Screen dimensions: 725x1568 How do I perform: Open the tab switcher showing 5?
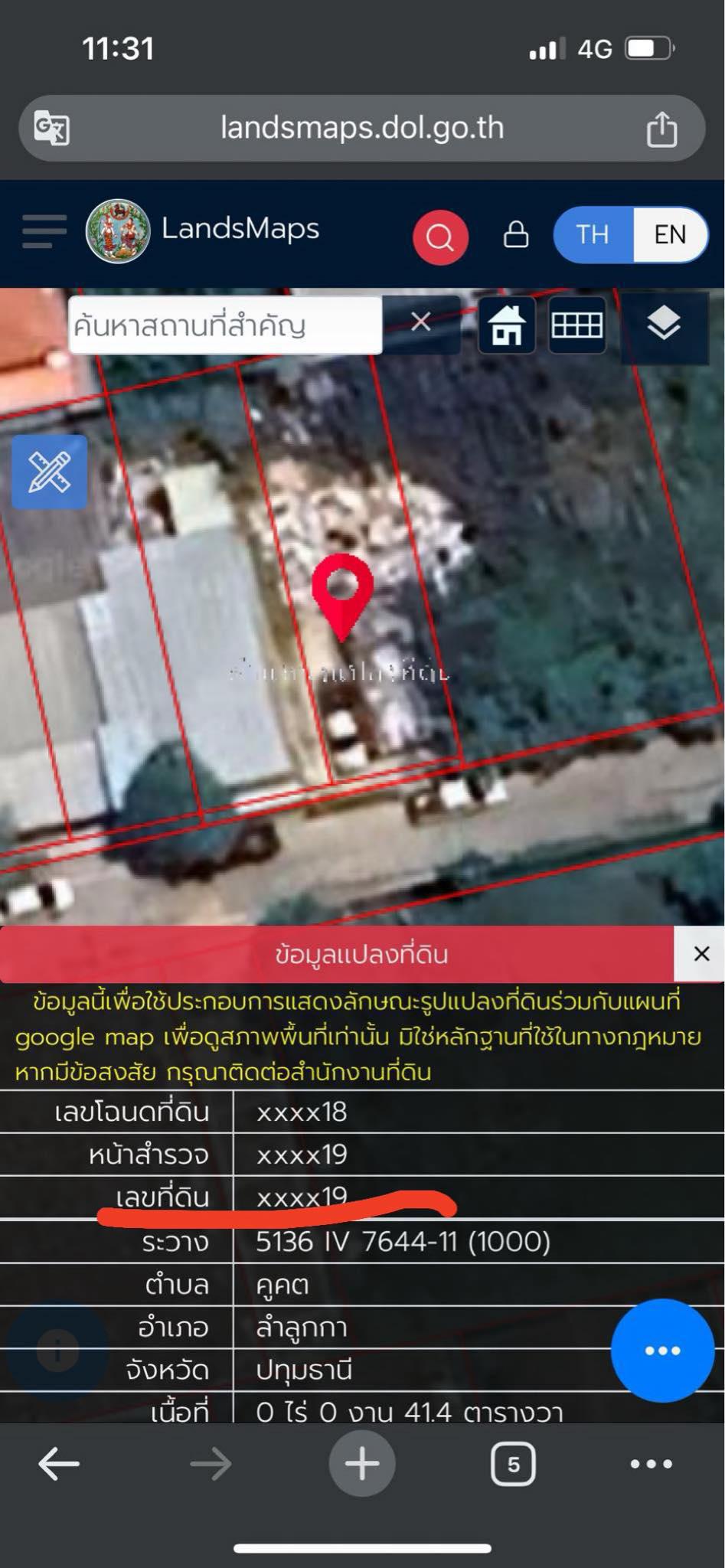tap(512, 1465)
